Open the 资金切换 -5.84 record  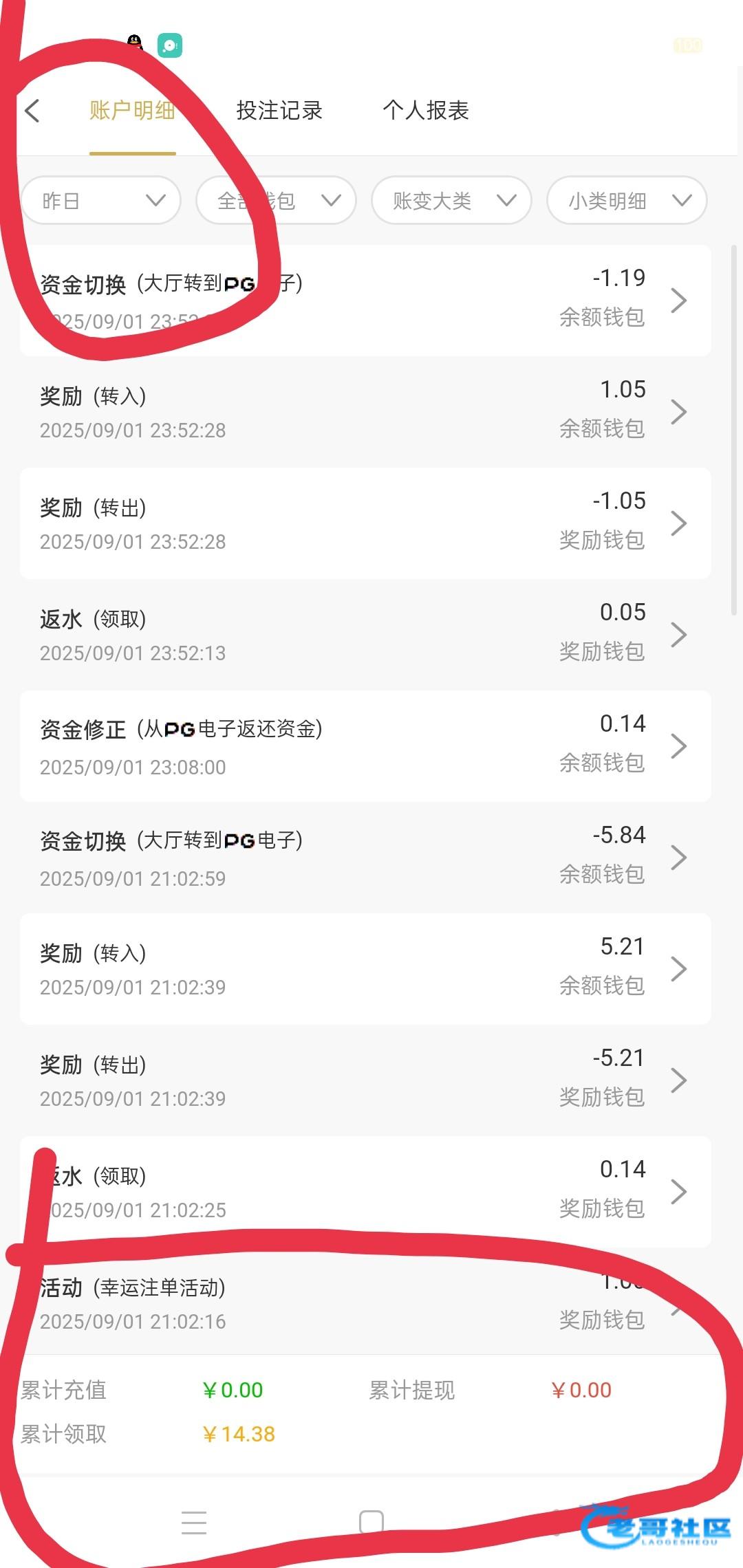(365, 858)
